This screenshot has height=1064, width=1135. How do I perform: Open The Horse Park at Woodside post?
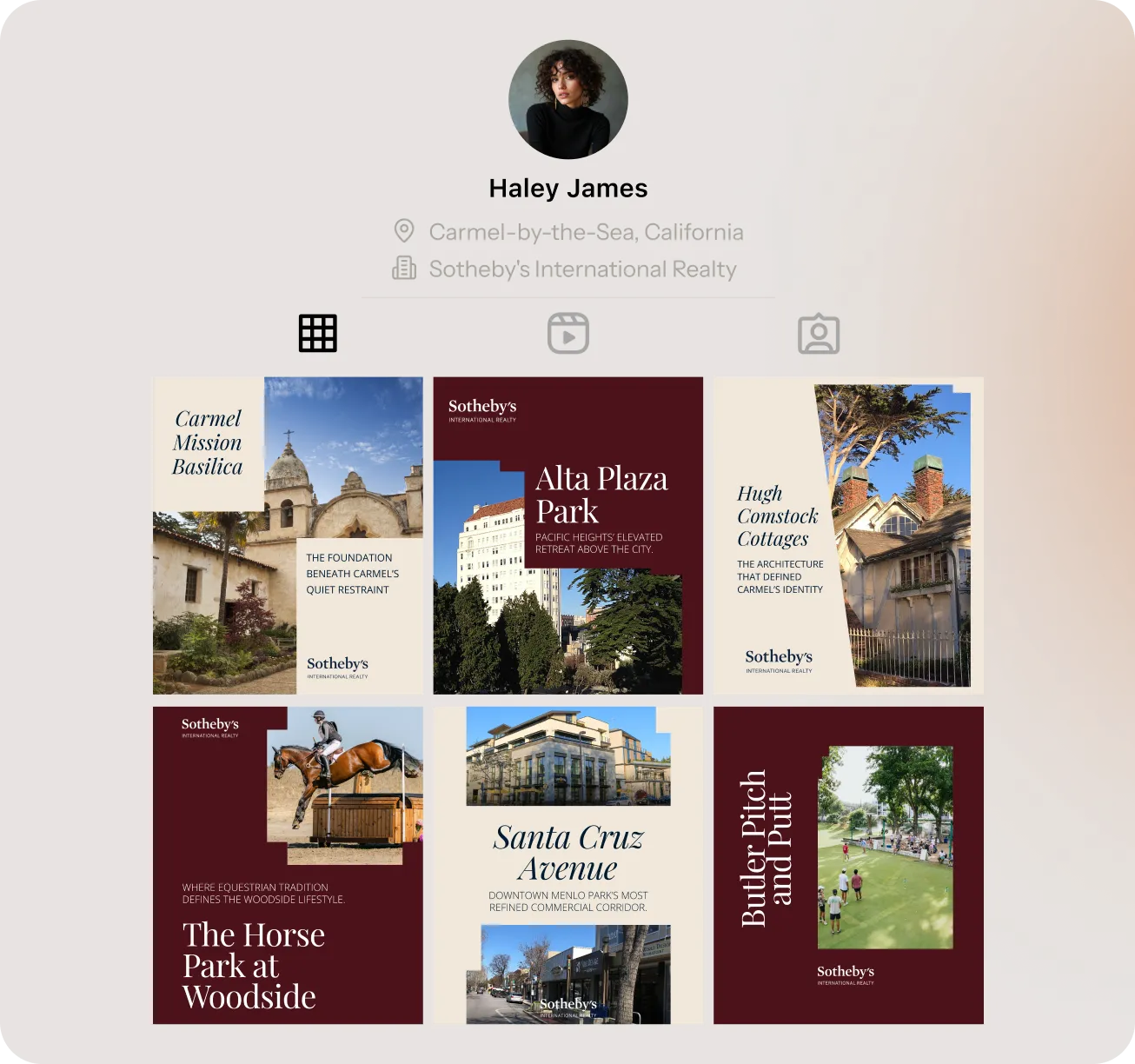pos(288,865)
